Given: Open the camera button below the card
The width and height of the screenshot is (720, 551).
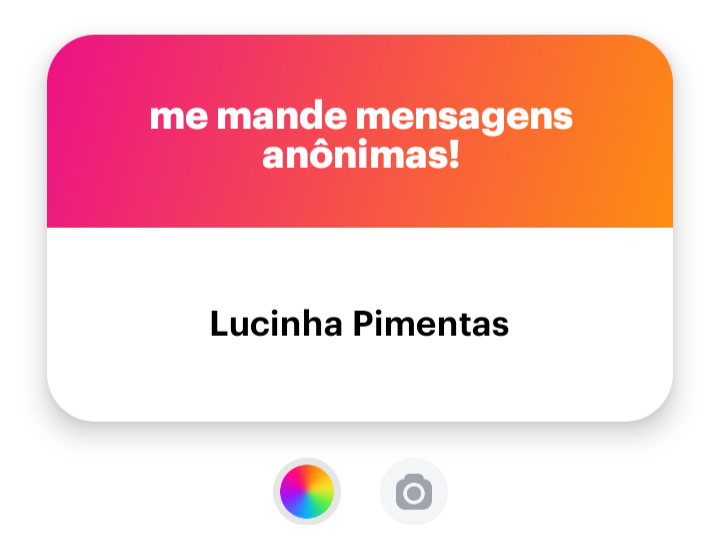Looking at the screenshot, I should point(413,492).
